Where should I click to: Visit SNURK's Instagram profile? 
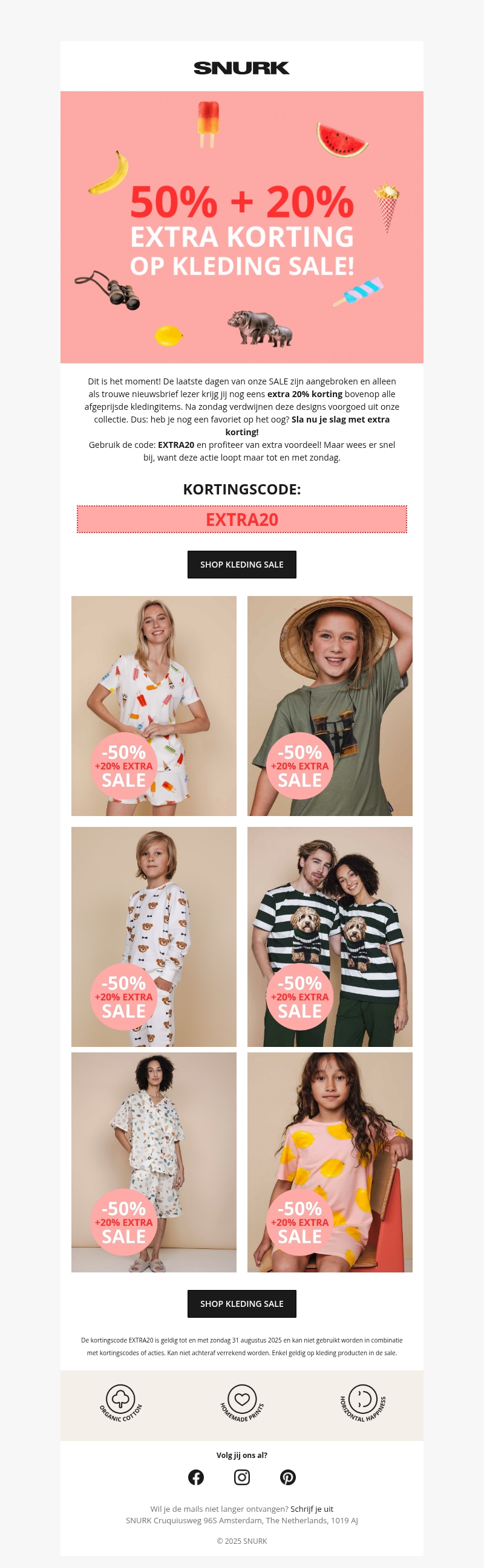click(242, 1477)
